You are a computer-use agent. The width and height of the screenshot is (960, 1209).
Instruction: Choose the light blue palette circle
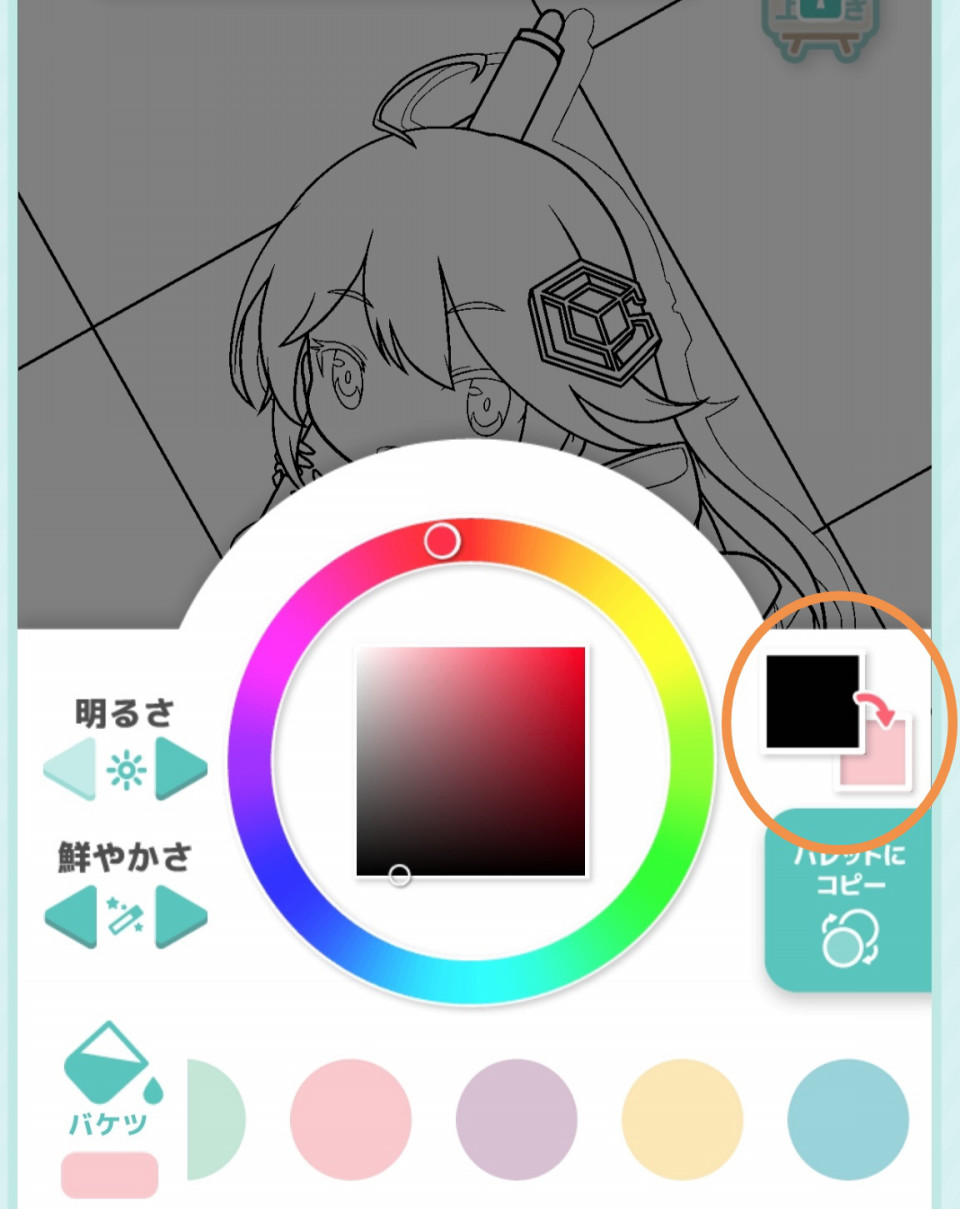(848, 1120)
